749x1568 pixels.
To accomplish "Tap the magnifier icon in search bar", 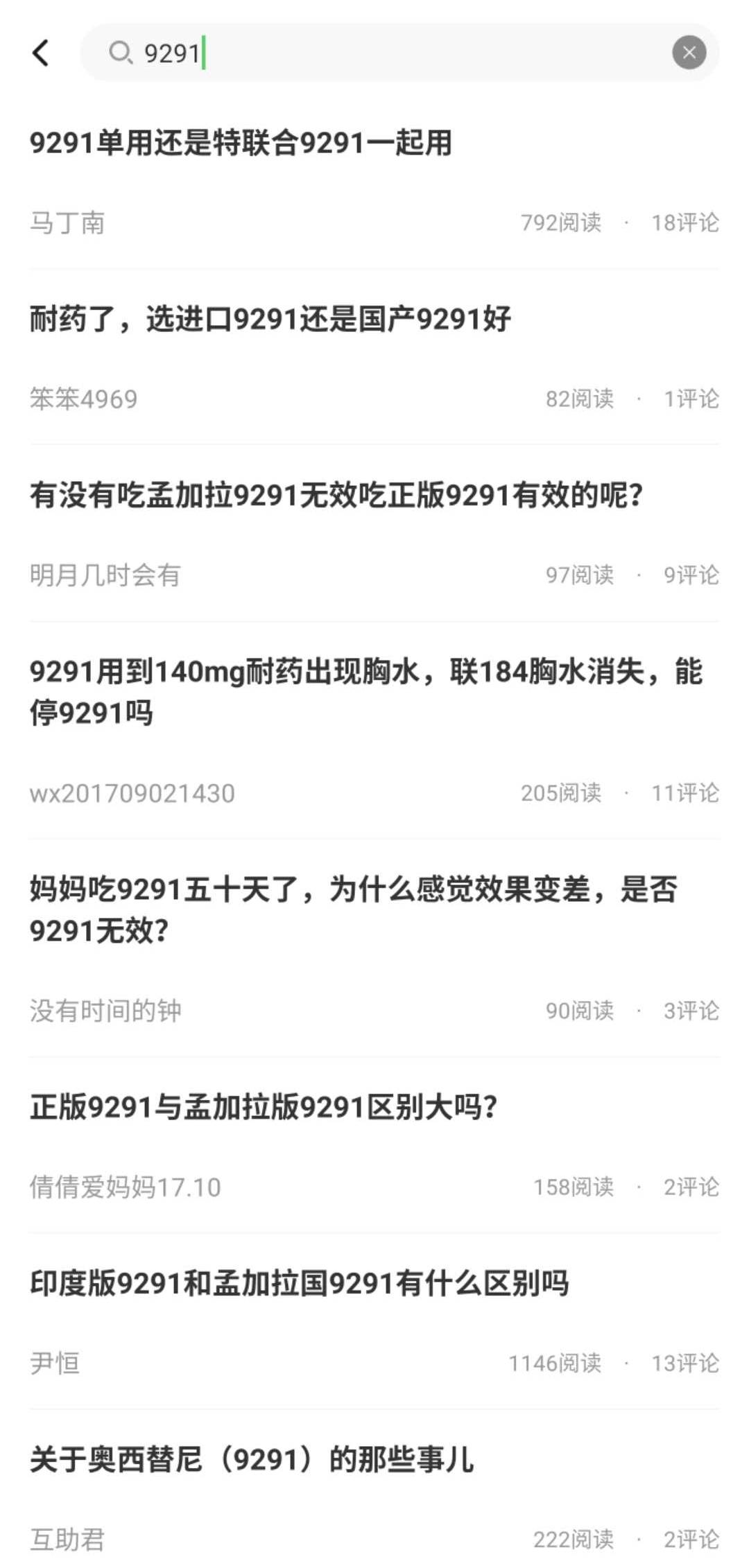I will [x=122, y=53].
